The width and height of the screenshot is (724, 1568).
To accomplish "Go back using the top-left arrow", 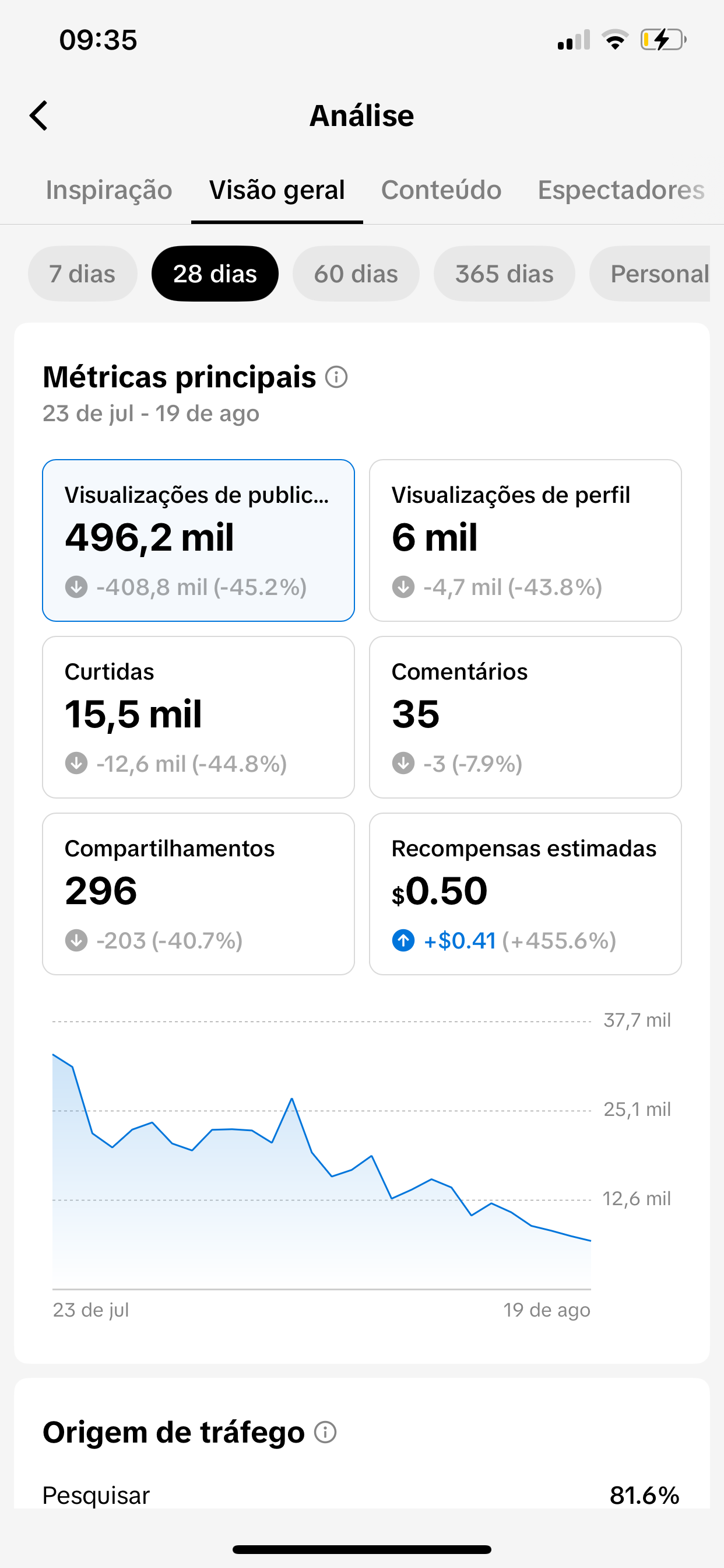I will point(39,116).
